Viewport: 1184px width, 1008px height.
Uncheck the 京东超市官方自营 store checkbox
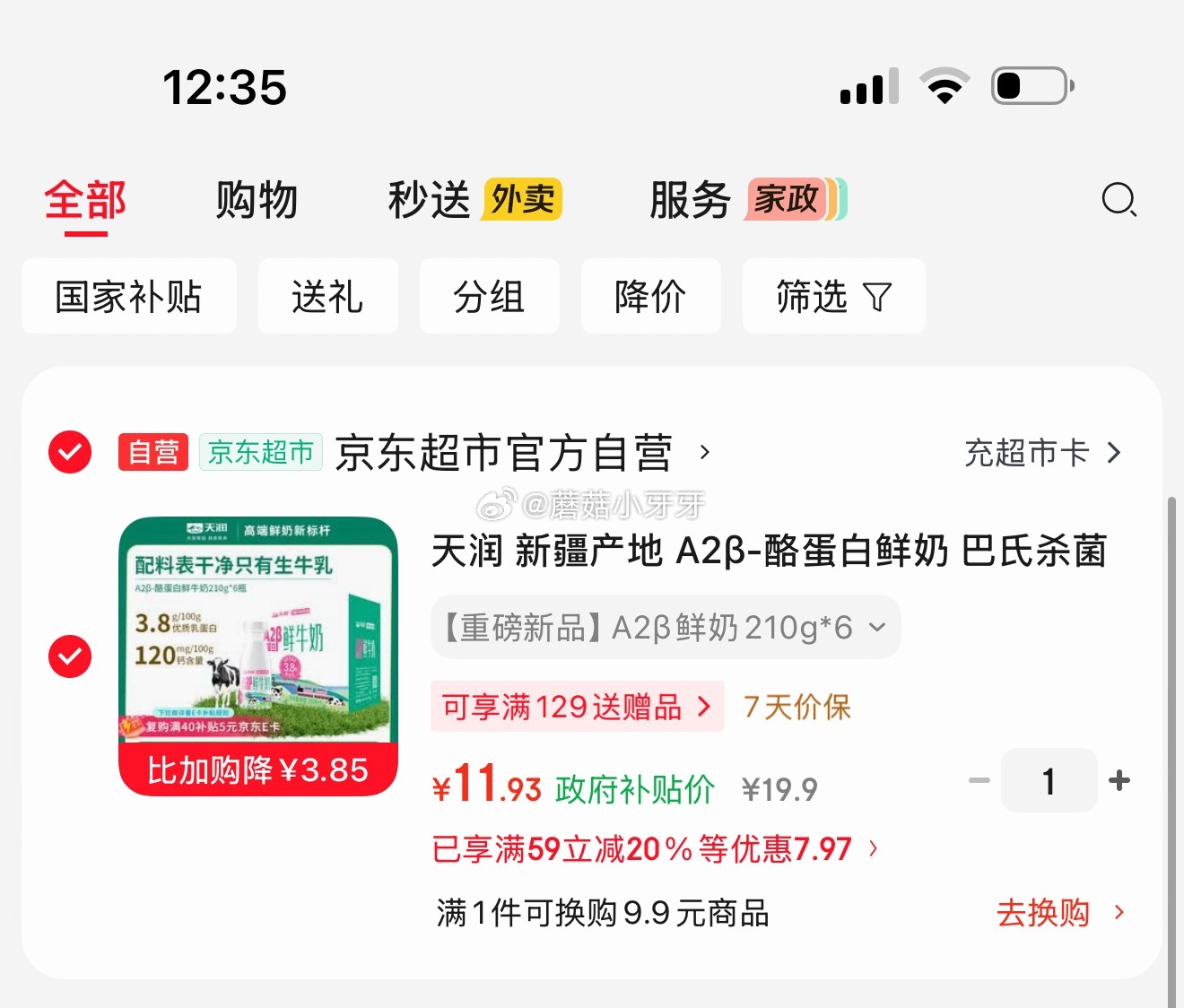tap(70, 452)
